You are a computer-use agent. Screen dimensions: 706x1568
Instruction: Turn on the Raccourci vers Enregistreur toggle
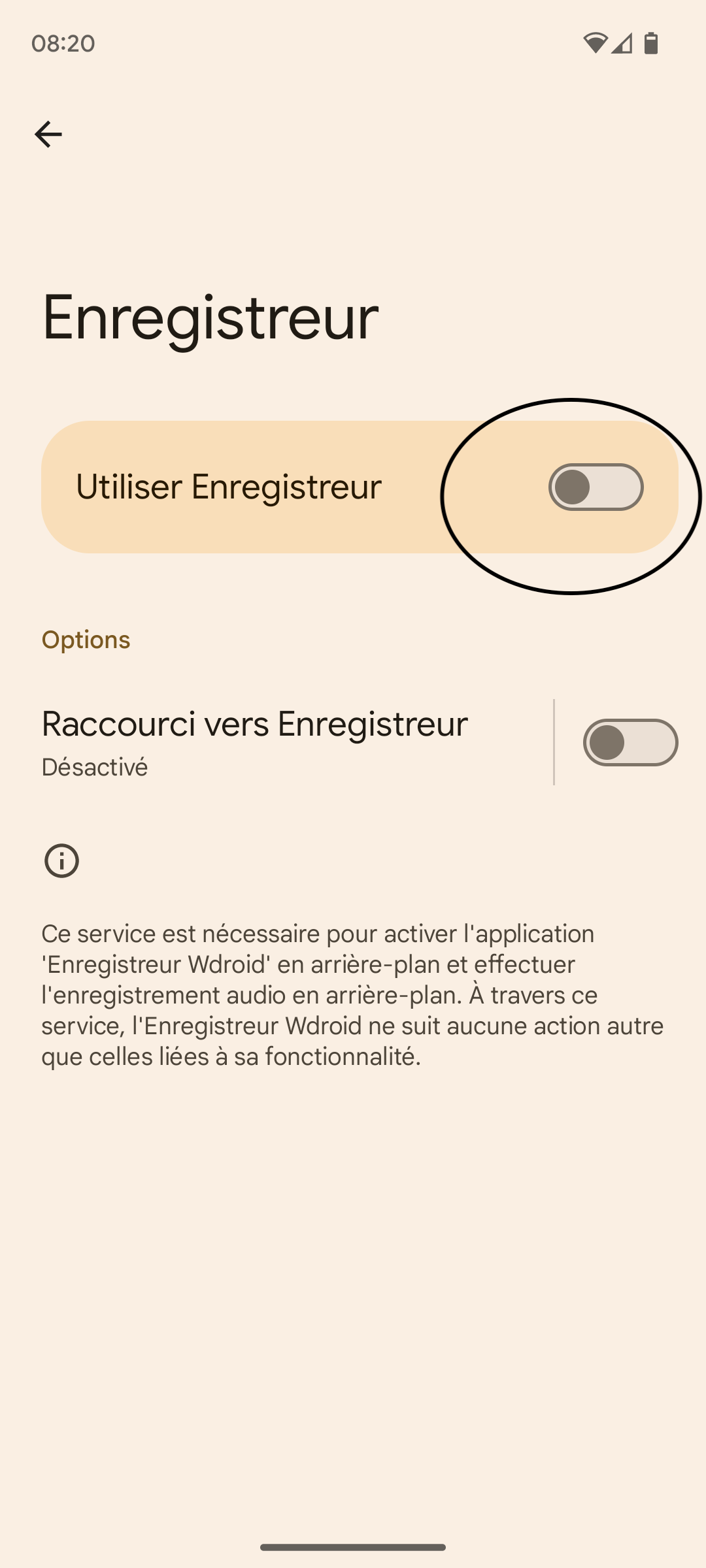click(x=630, y=742)
